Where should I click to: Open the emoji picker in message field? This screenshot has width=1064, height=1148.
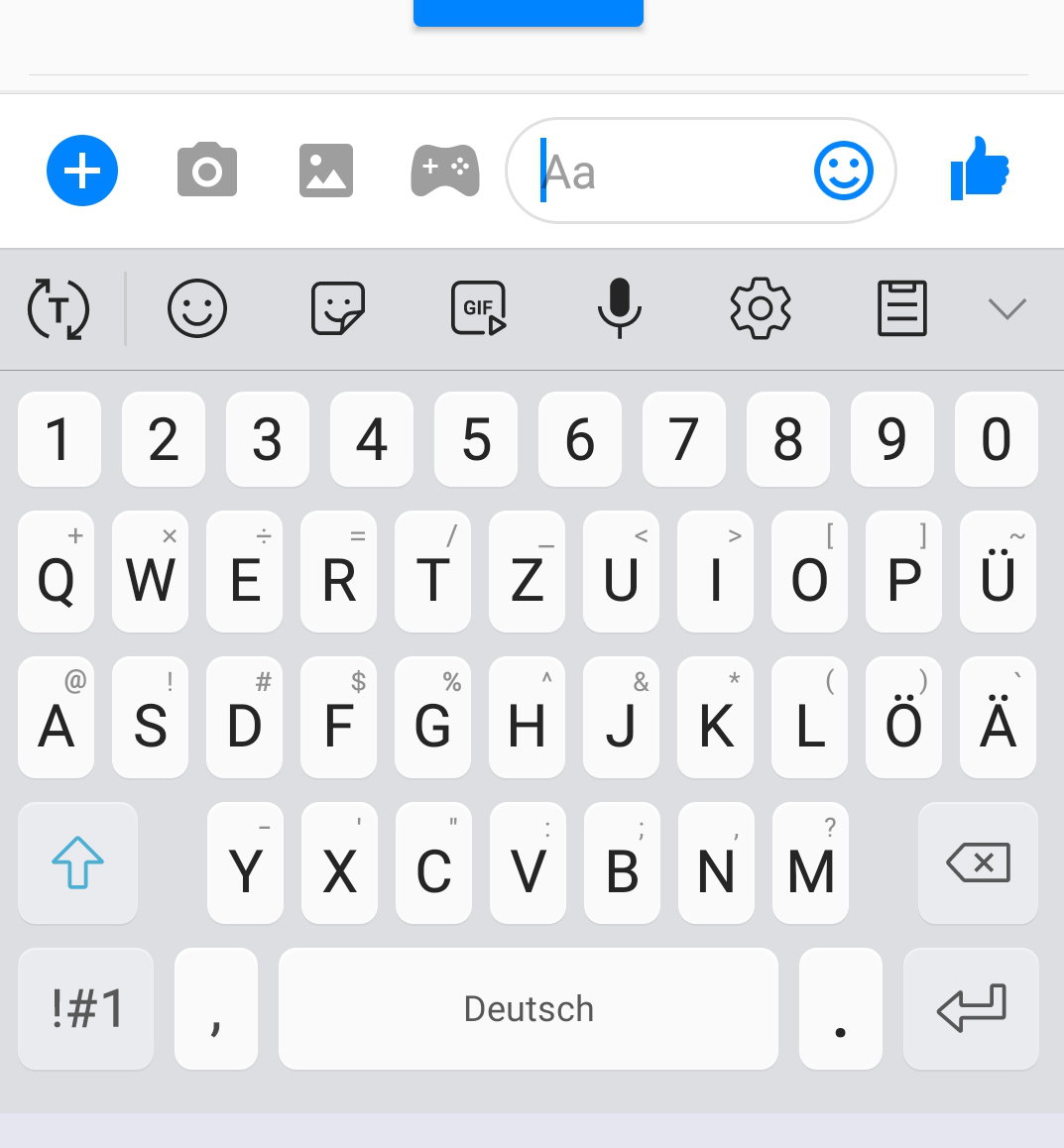pyautogui.click(x=843, y=171)
